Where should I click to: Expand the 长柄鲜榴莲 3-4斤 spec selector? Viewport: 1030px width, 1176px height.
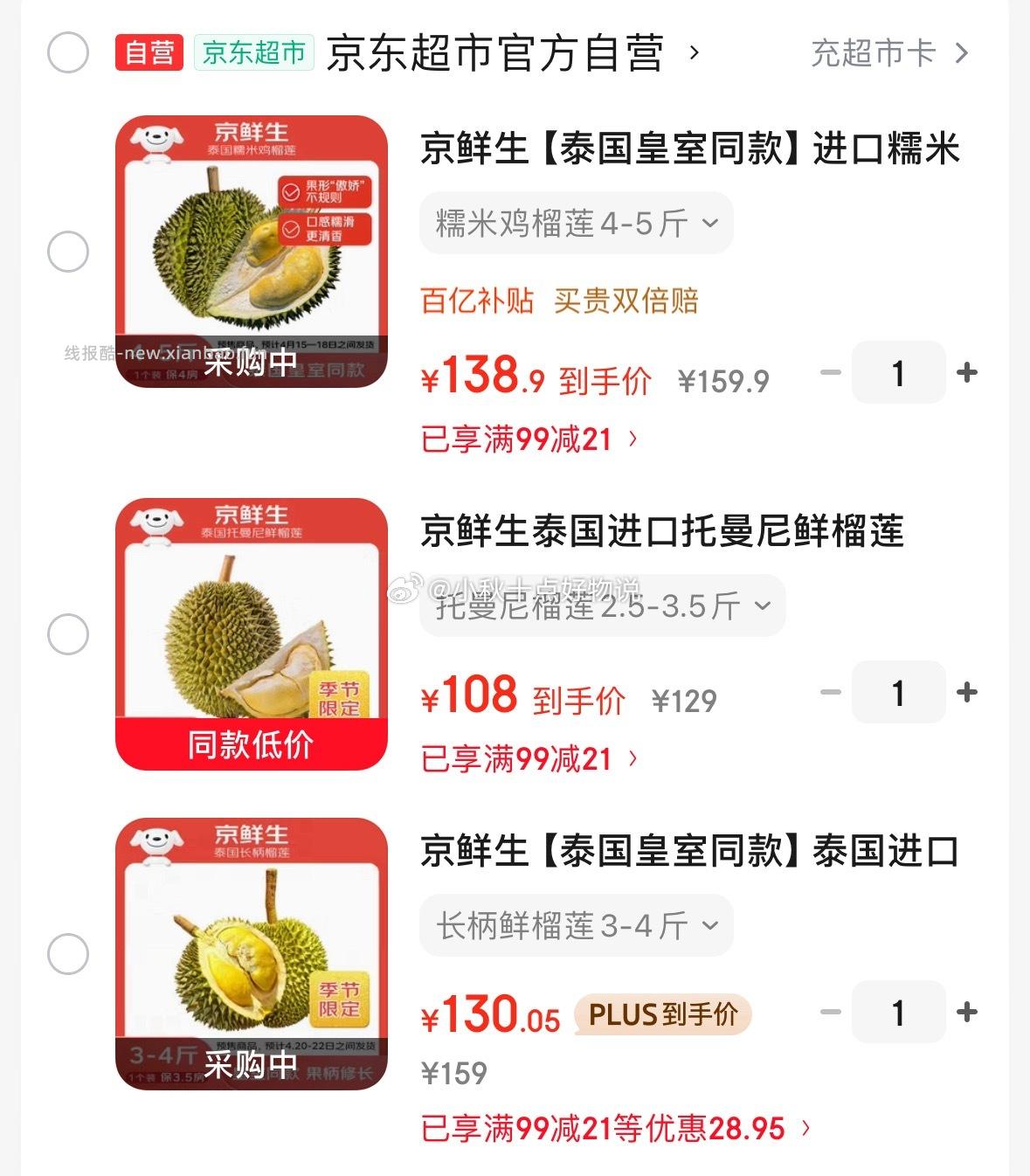576,925
